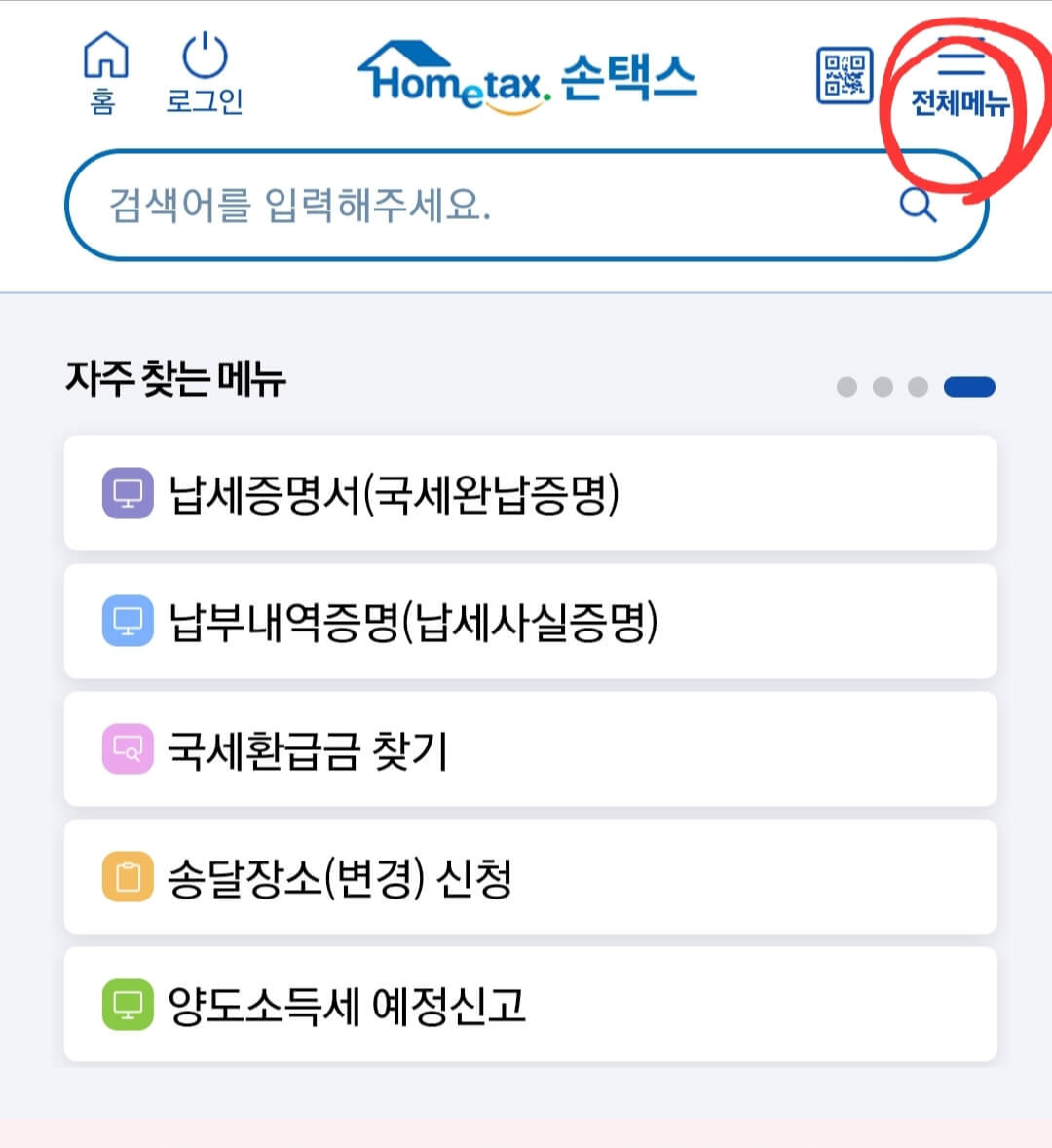Switch to the active blue carousel page
Image resolution: width=1052 pixels, height=1148 pixels.
[970, 386]
